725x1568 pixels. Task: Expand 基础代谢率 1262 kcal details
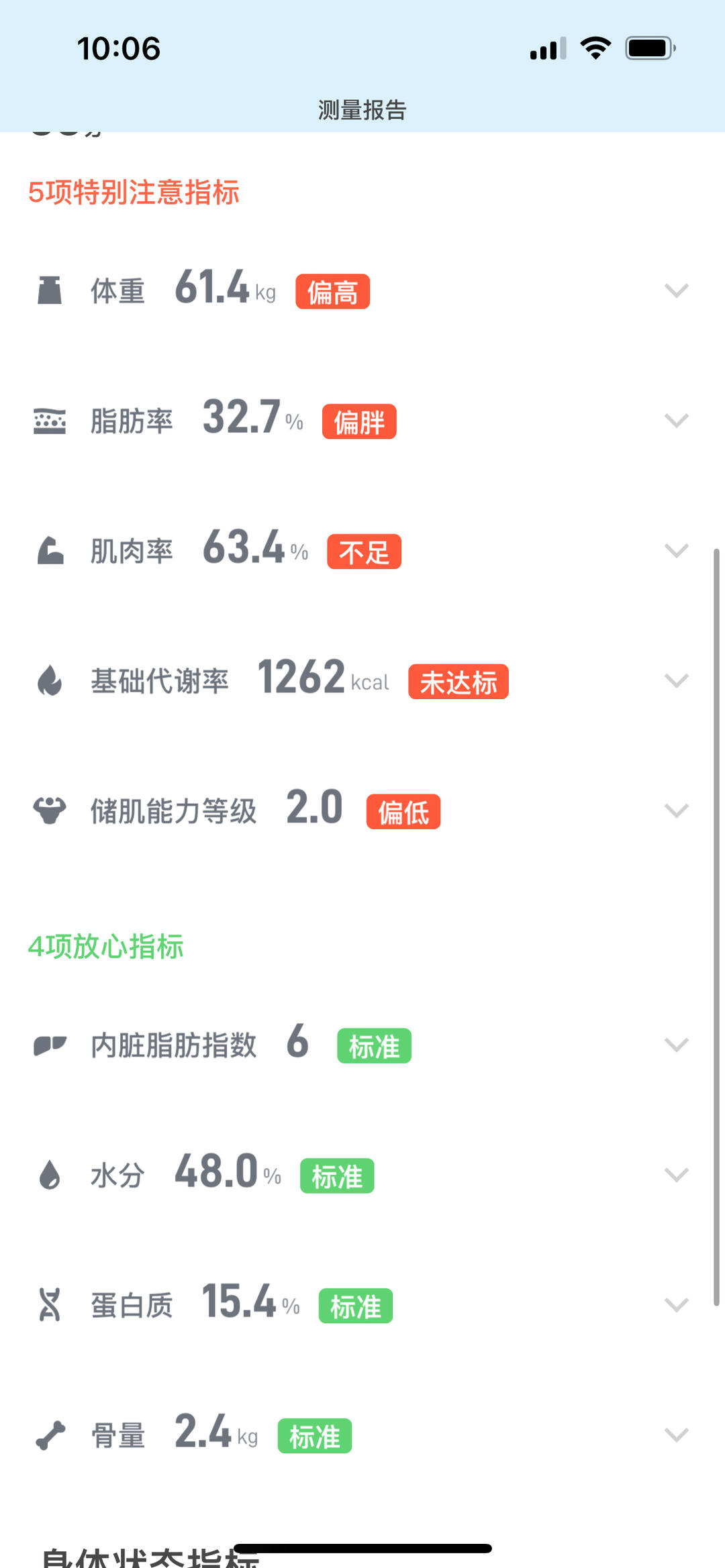(x=676, y=681)
